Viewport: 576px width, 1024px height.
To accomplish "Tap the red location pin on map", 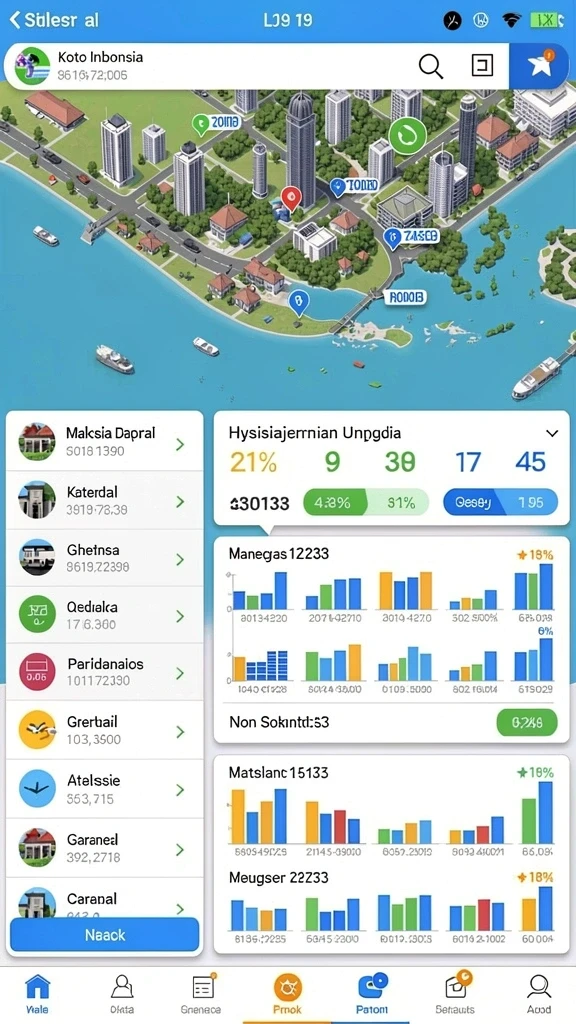I will pos(291,197).
